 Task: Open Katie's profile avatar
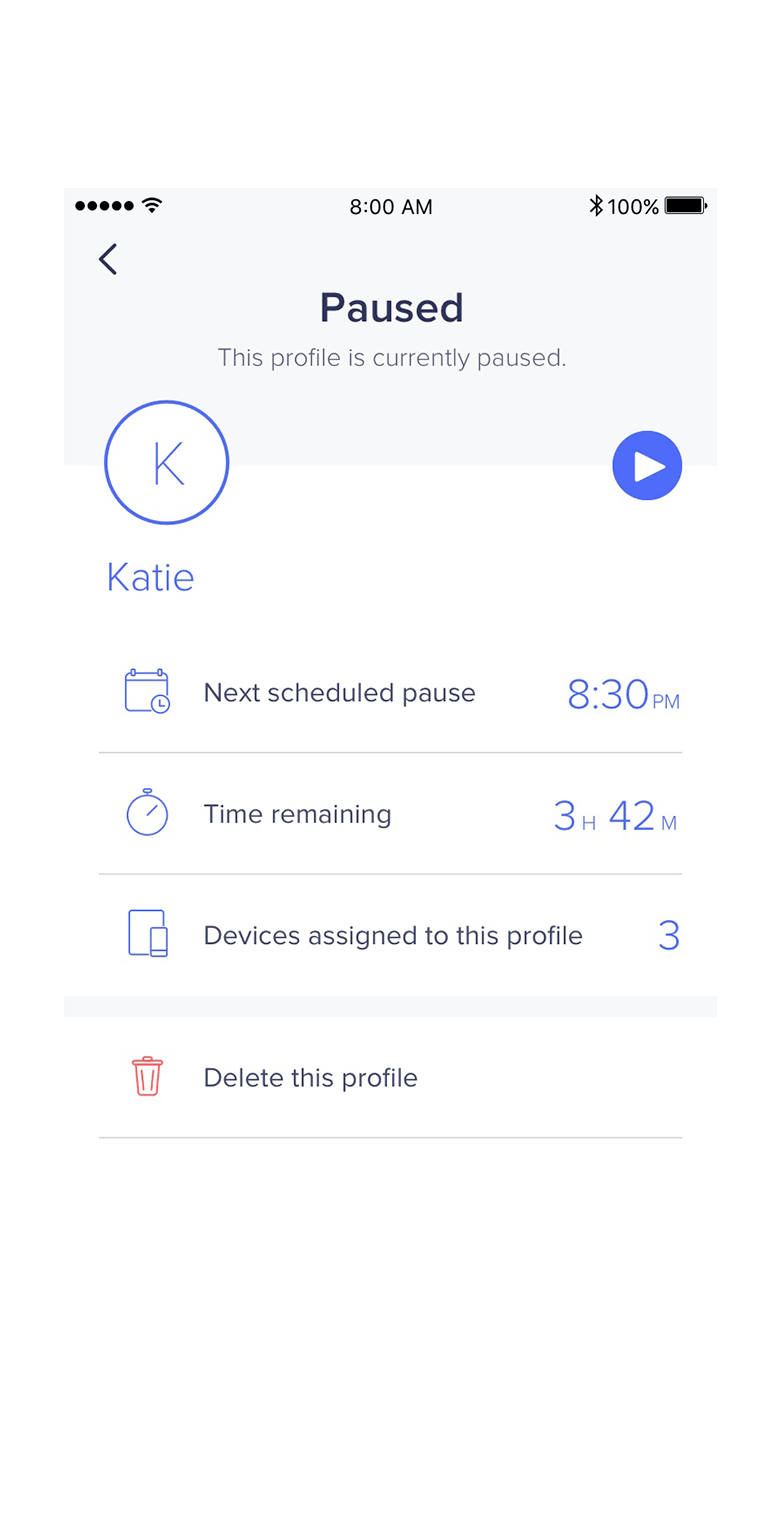point(167,462)
